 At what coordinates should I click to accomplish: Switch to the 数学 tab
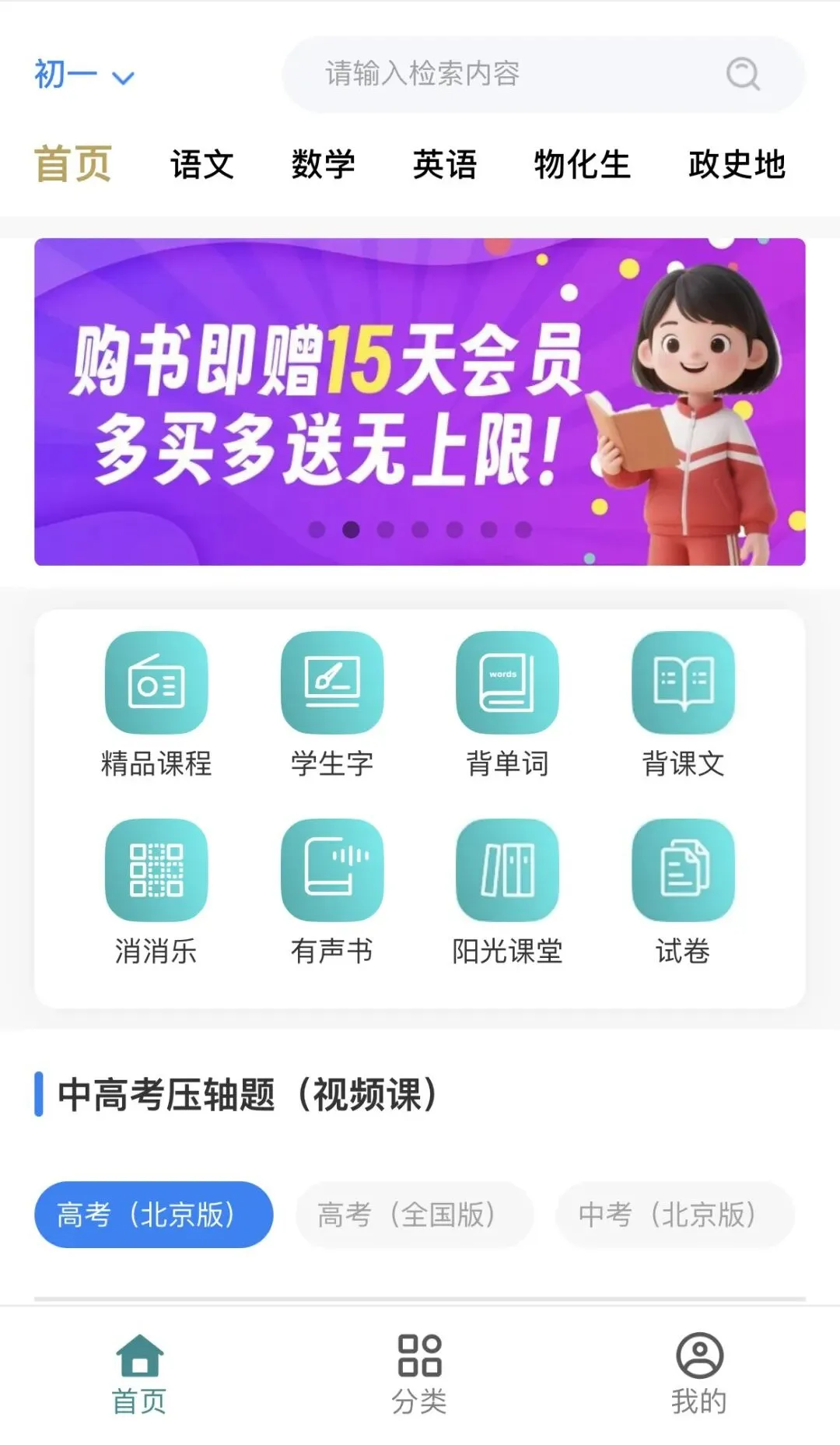coord(324,165)
